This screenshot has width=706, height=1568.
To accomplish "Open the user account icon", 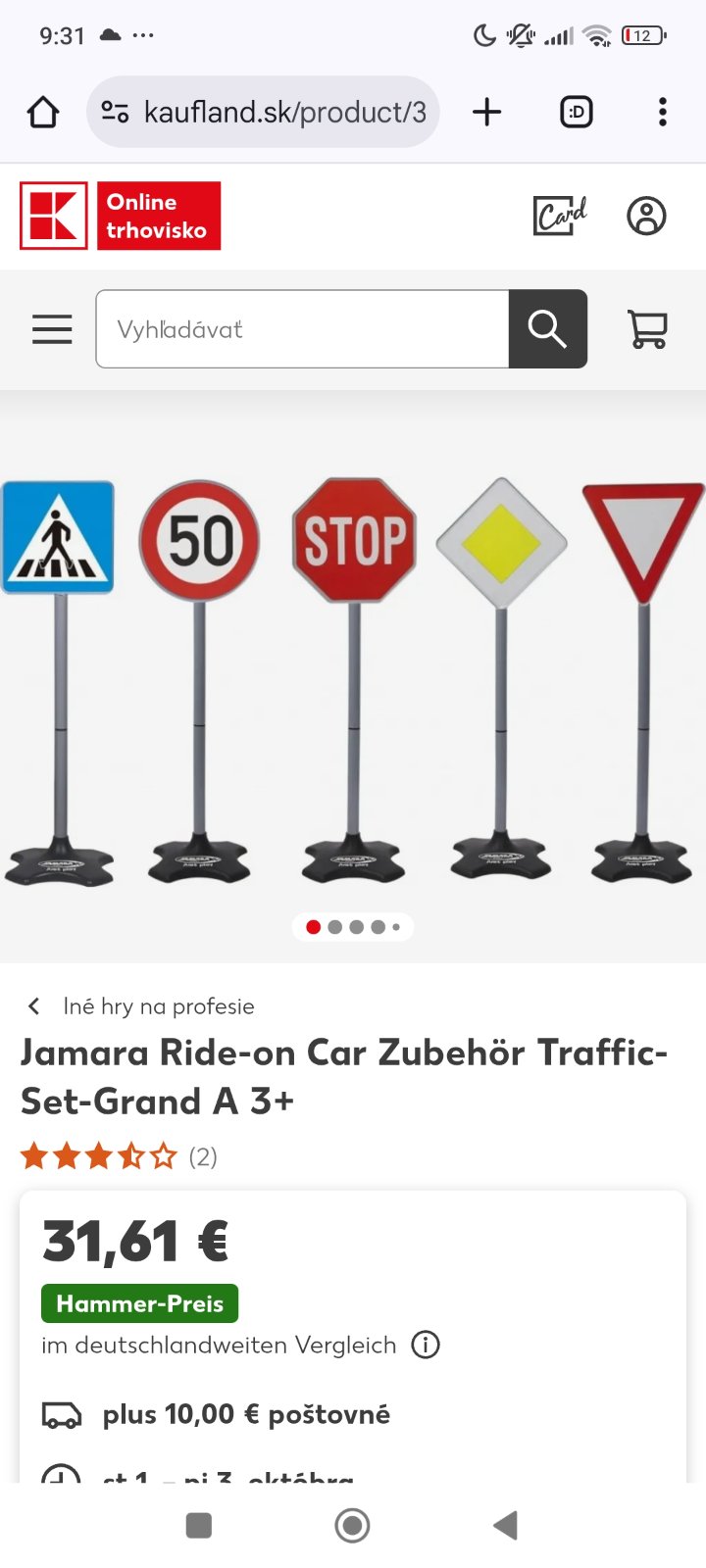I will pos(646,216).
